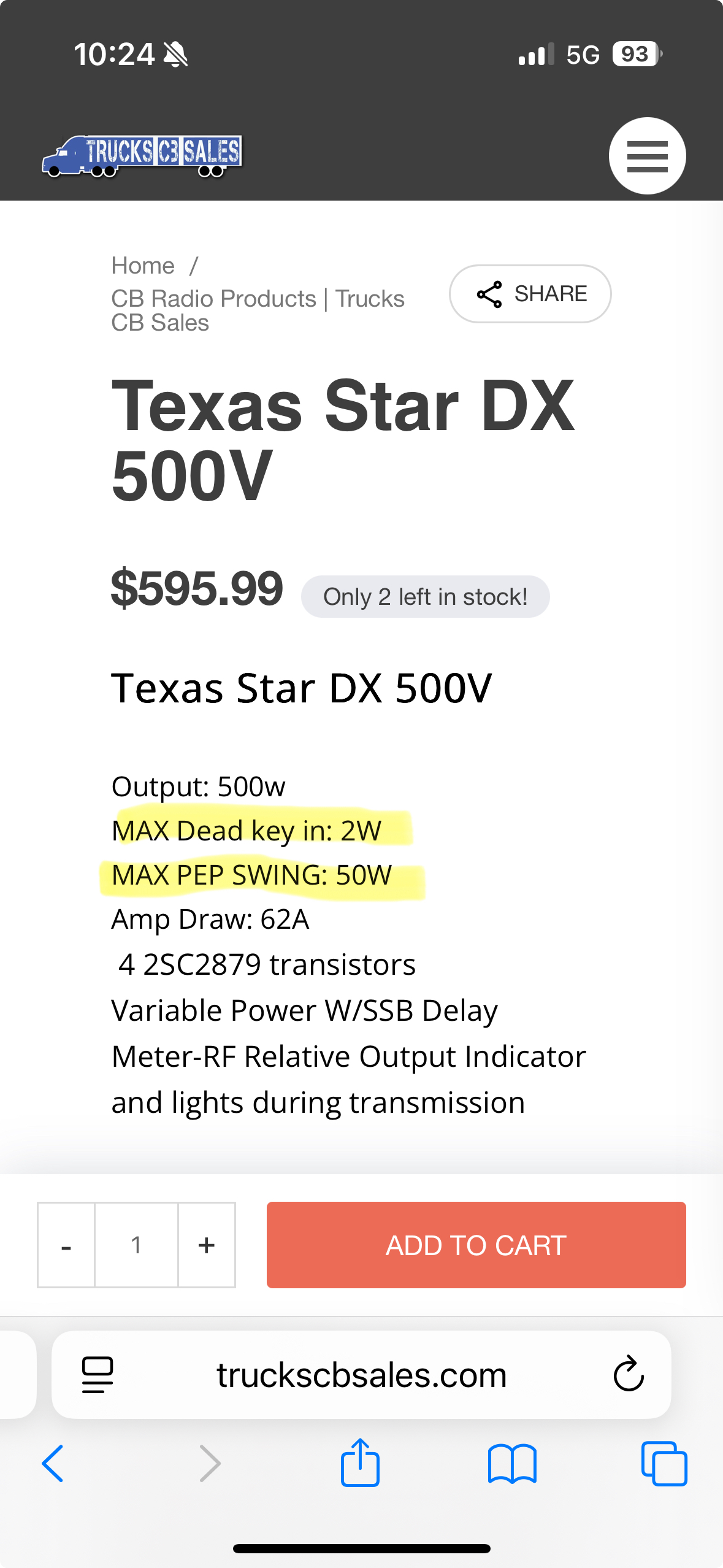Share this Texas Star DX 500V product
723x1568 pixels.
[530, 294]
